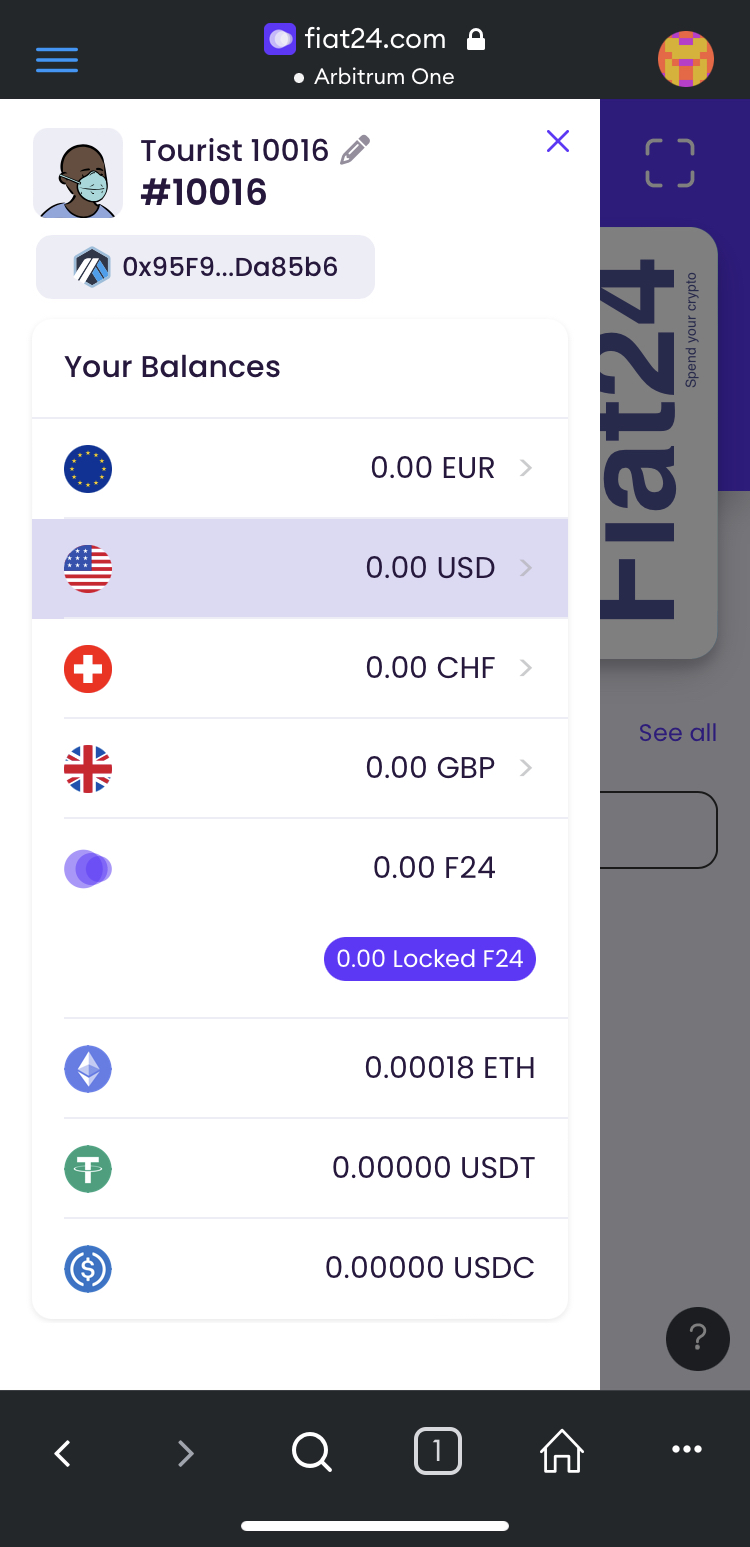Tap the fiat24.com address bar

click(x=375, y=55)
